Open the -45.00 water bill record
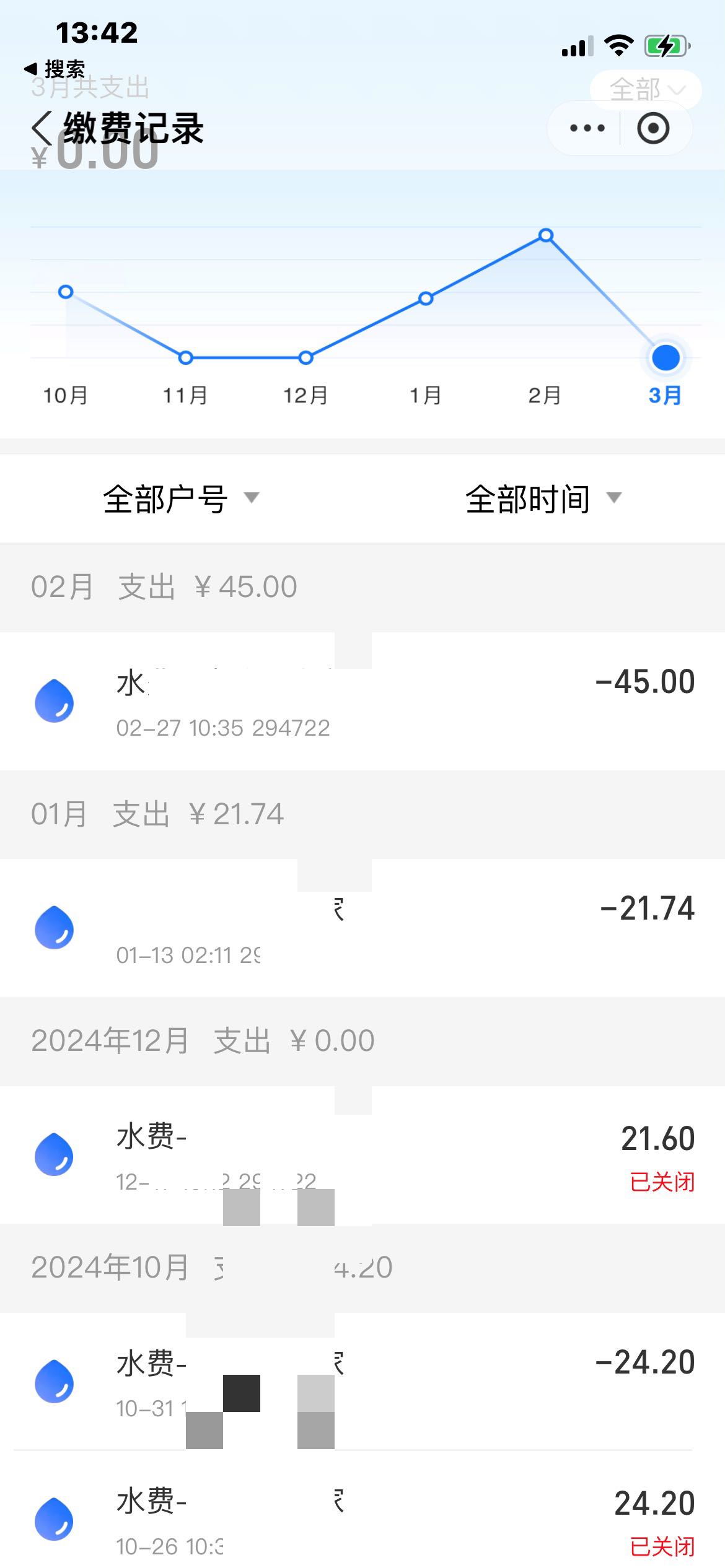Screen dimensions: 725x1568 click(x=362, y=702)
